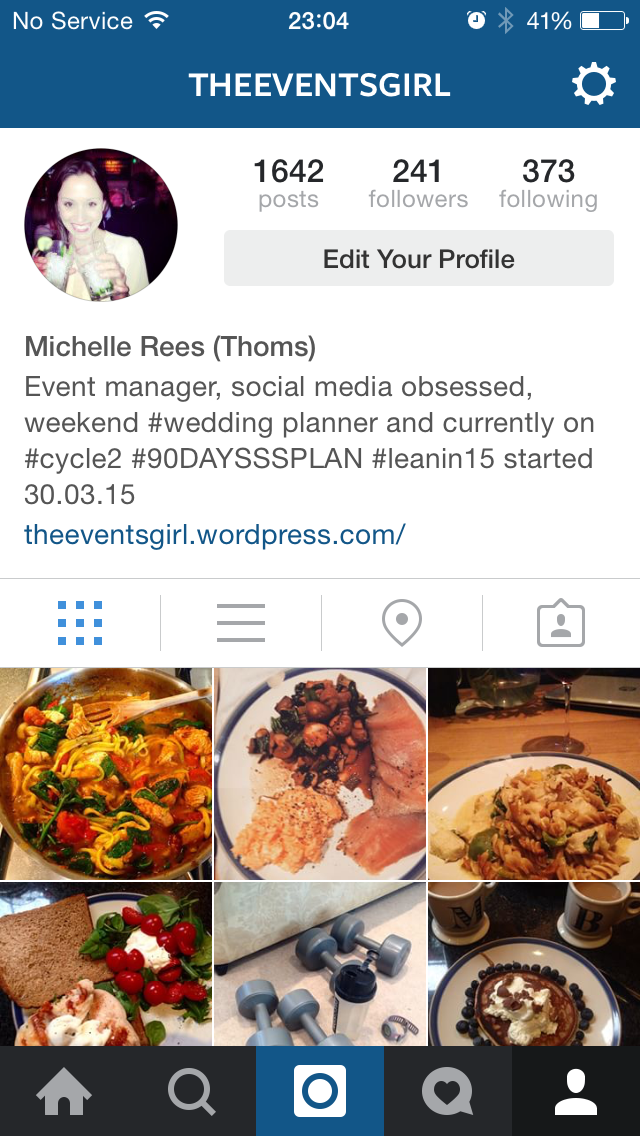Open the activity heart tab
The image size is (640, 1136).
click(448, 1091)
